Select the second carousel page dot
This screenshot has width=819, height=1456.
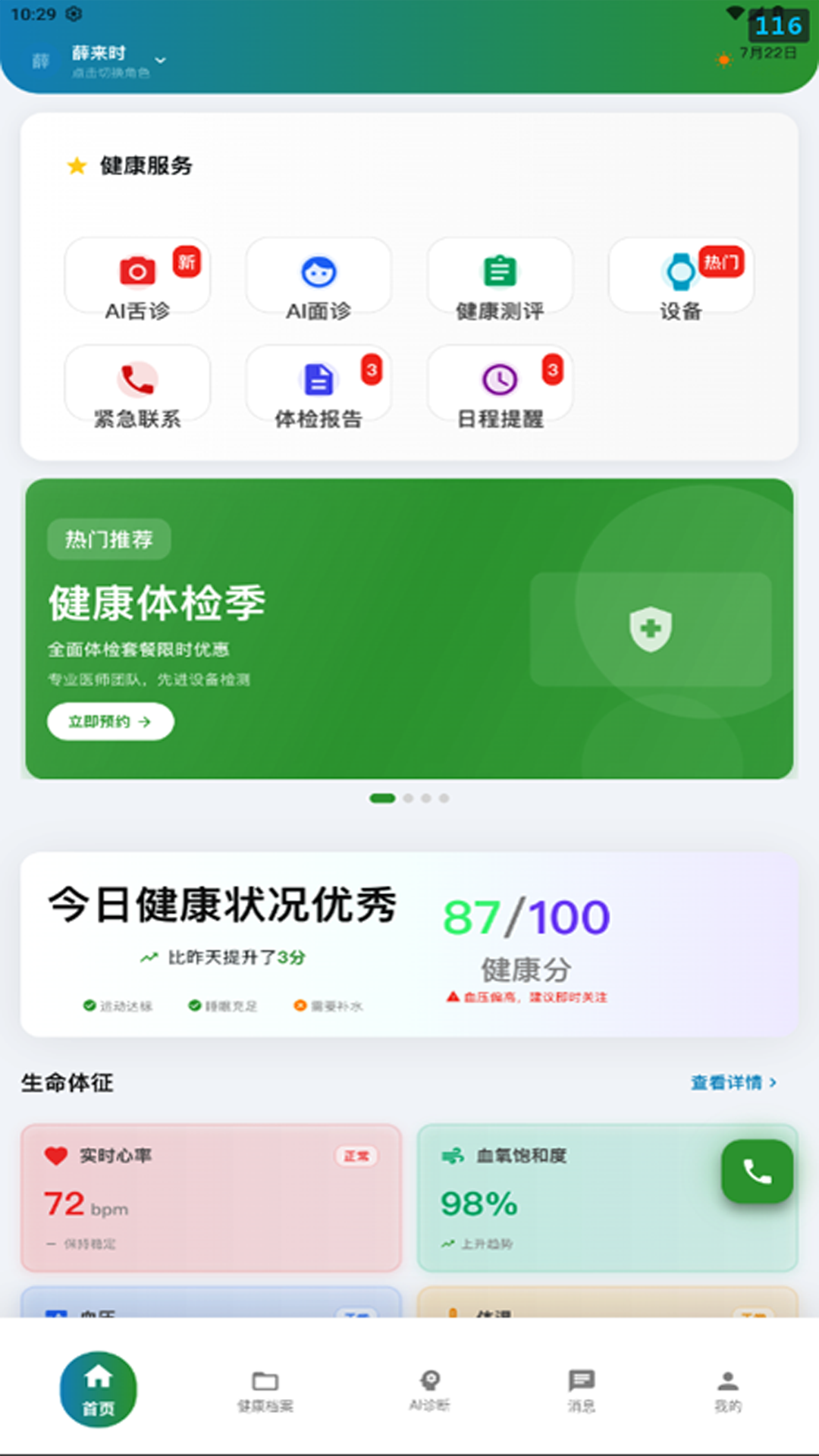(407, 799)
